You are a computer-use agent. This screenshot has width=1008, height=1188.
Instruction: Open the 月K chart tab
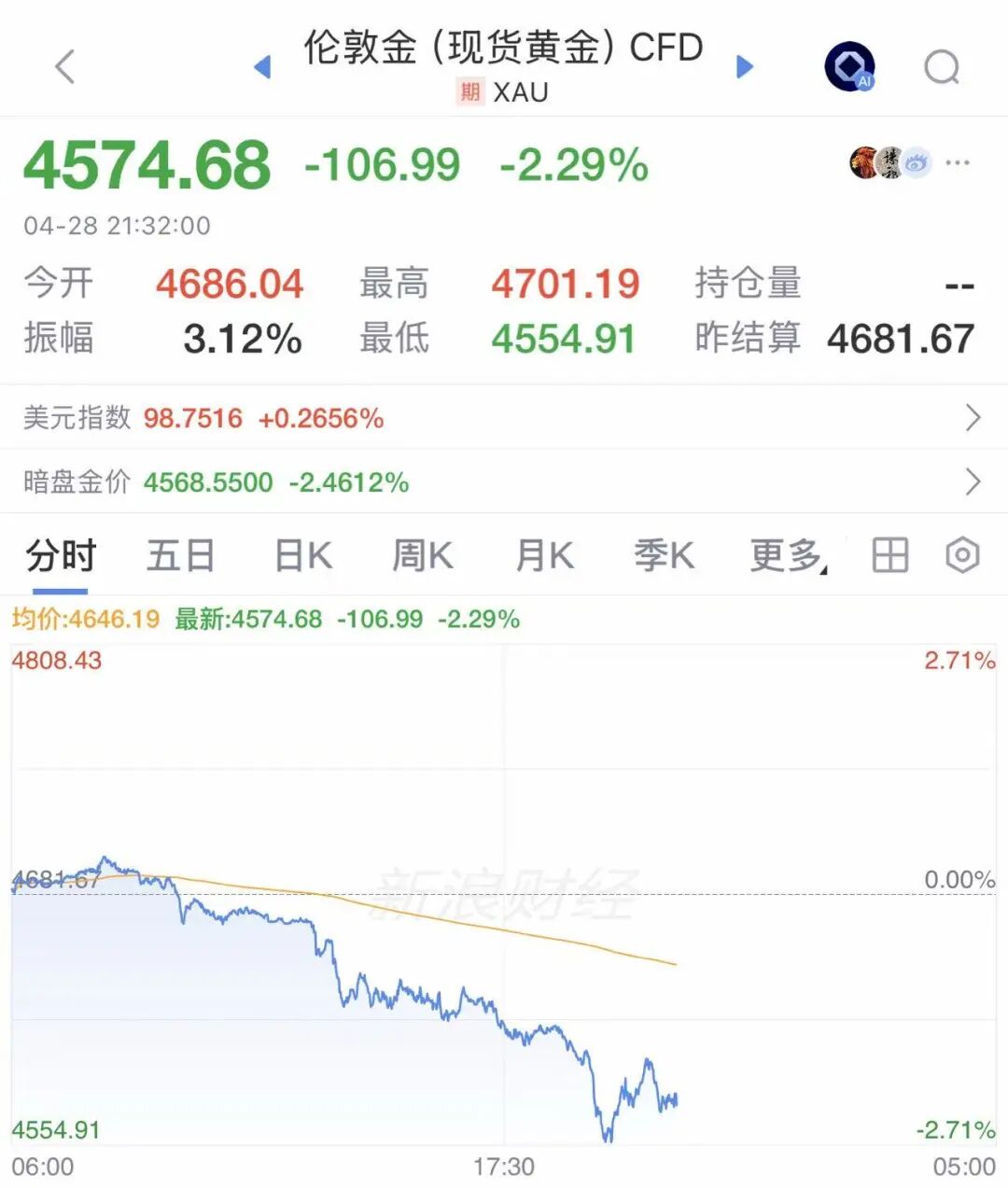pos(543,553)
